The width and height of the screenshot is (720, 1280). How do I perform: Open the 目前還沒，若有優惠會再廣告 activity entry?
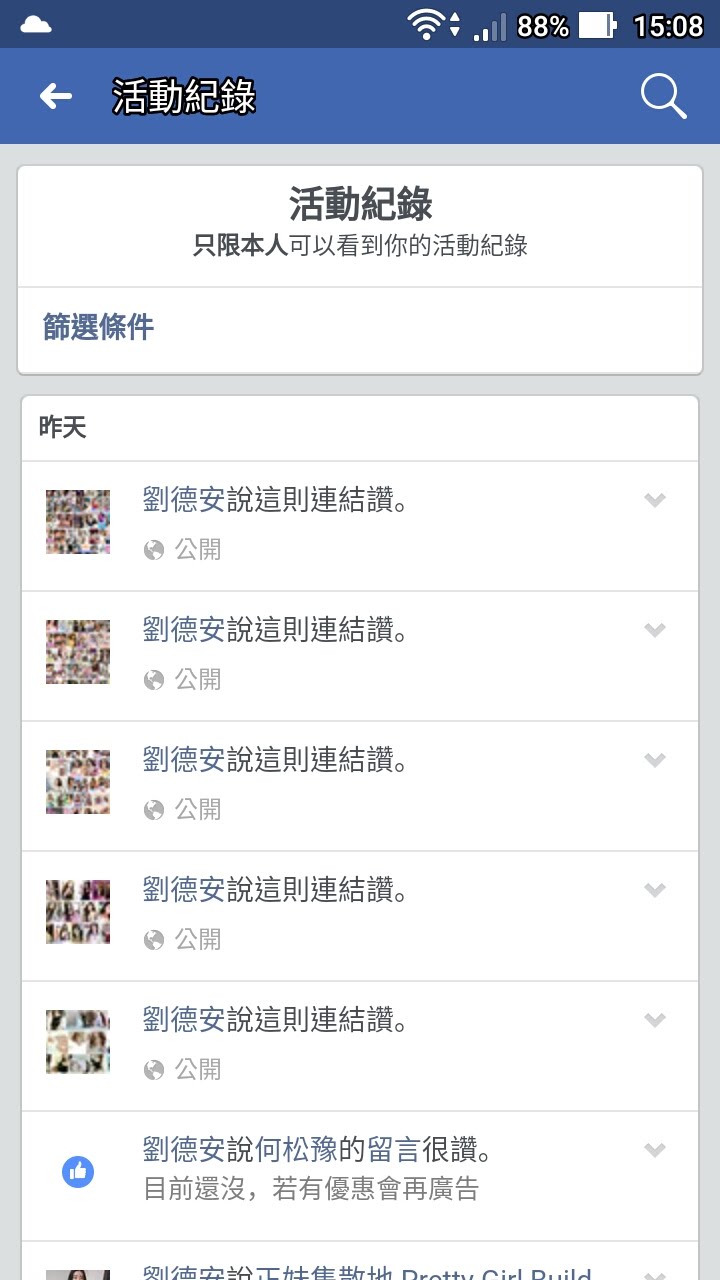311,1189
